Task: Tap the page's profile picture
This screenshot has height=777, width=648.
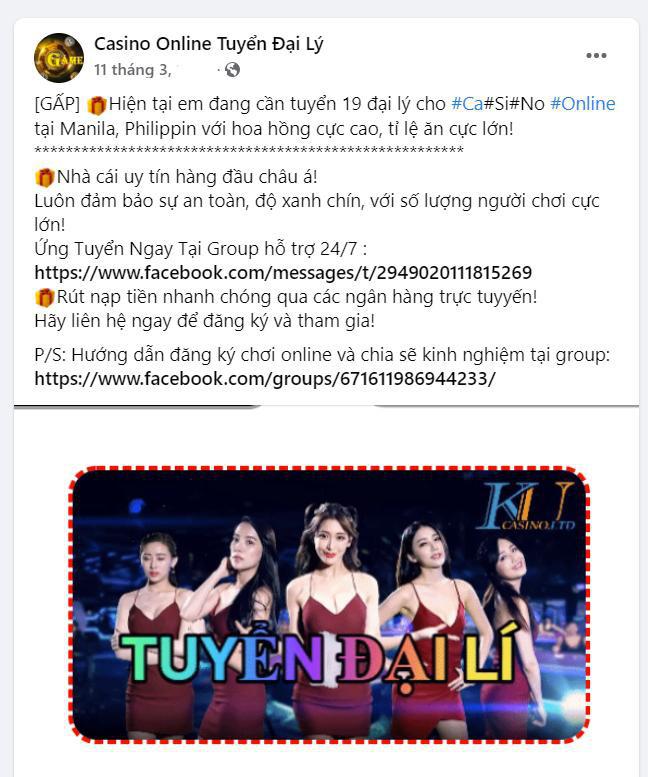Action: [59, 57]
